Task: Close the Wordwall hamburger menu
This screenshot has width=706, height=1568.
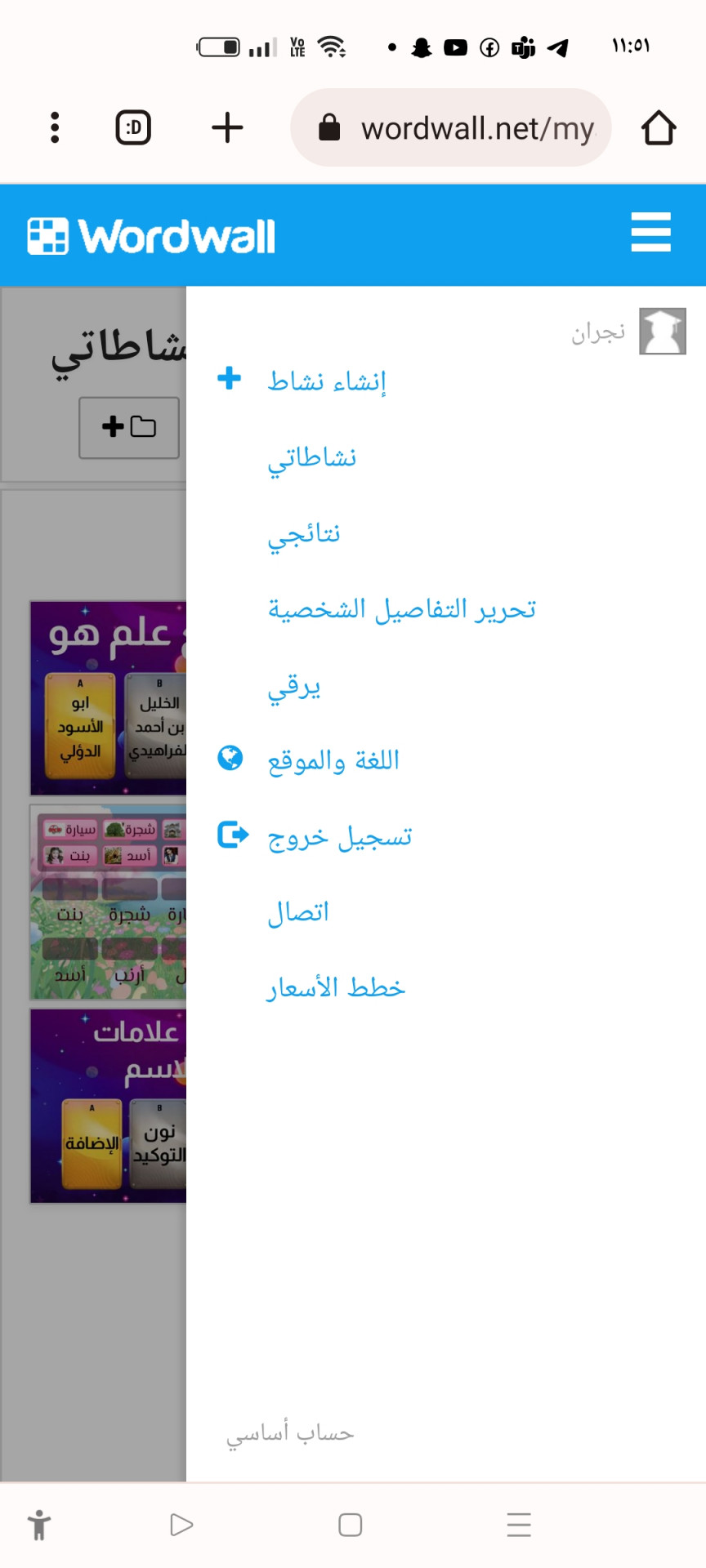Action: coord(650,233)
